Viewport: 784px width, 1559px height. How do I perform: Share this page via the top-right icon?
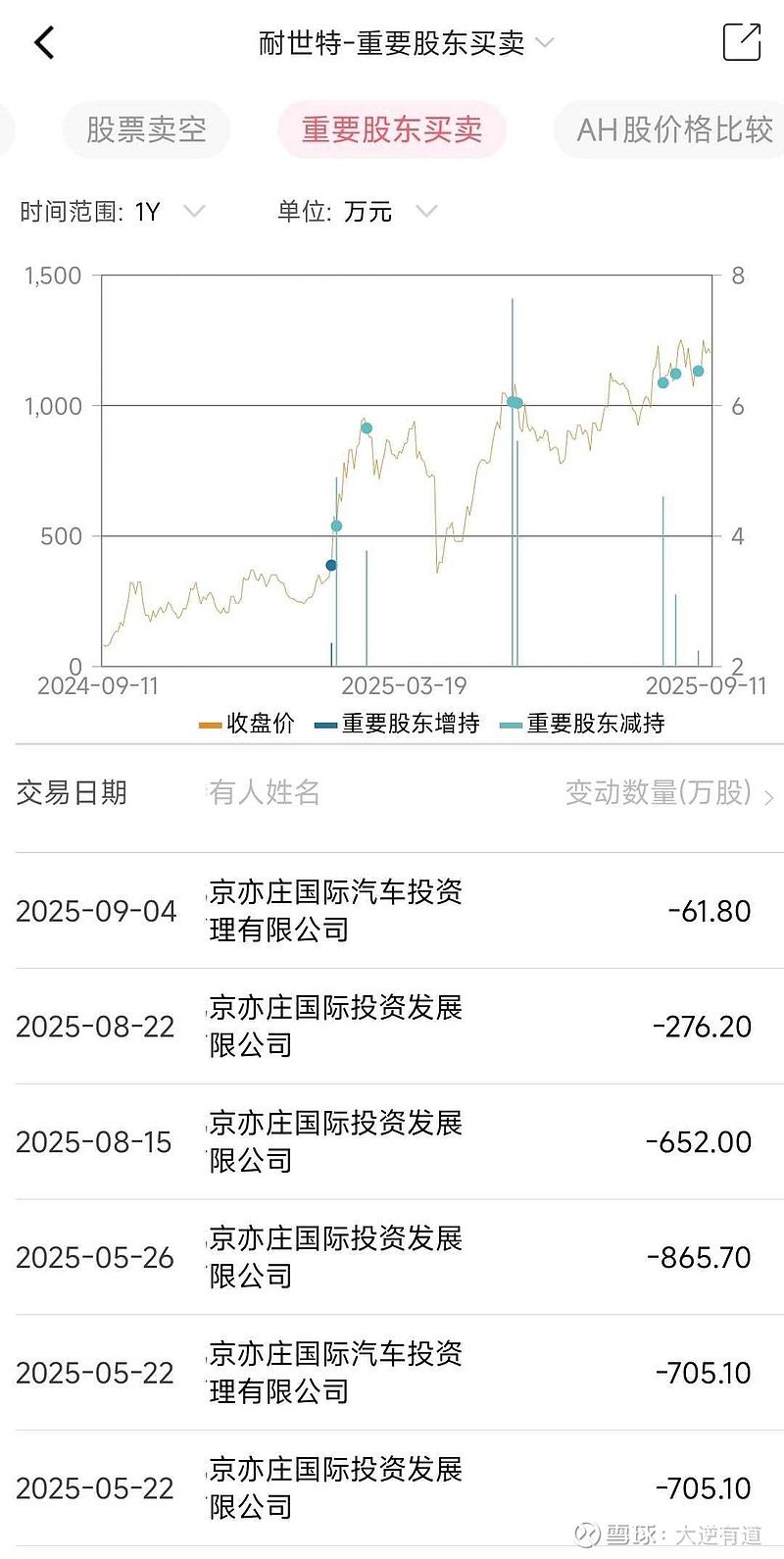[741, 43]
